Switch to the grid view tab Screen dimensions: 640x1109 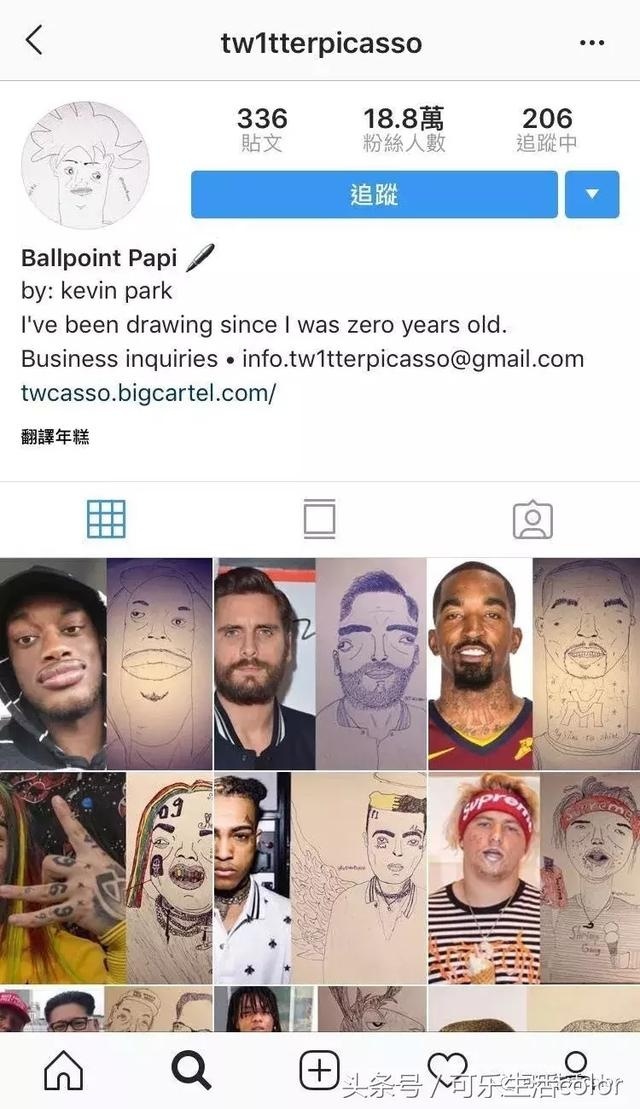pos(106,519)
